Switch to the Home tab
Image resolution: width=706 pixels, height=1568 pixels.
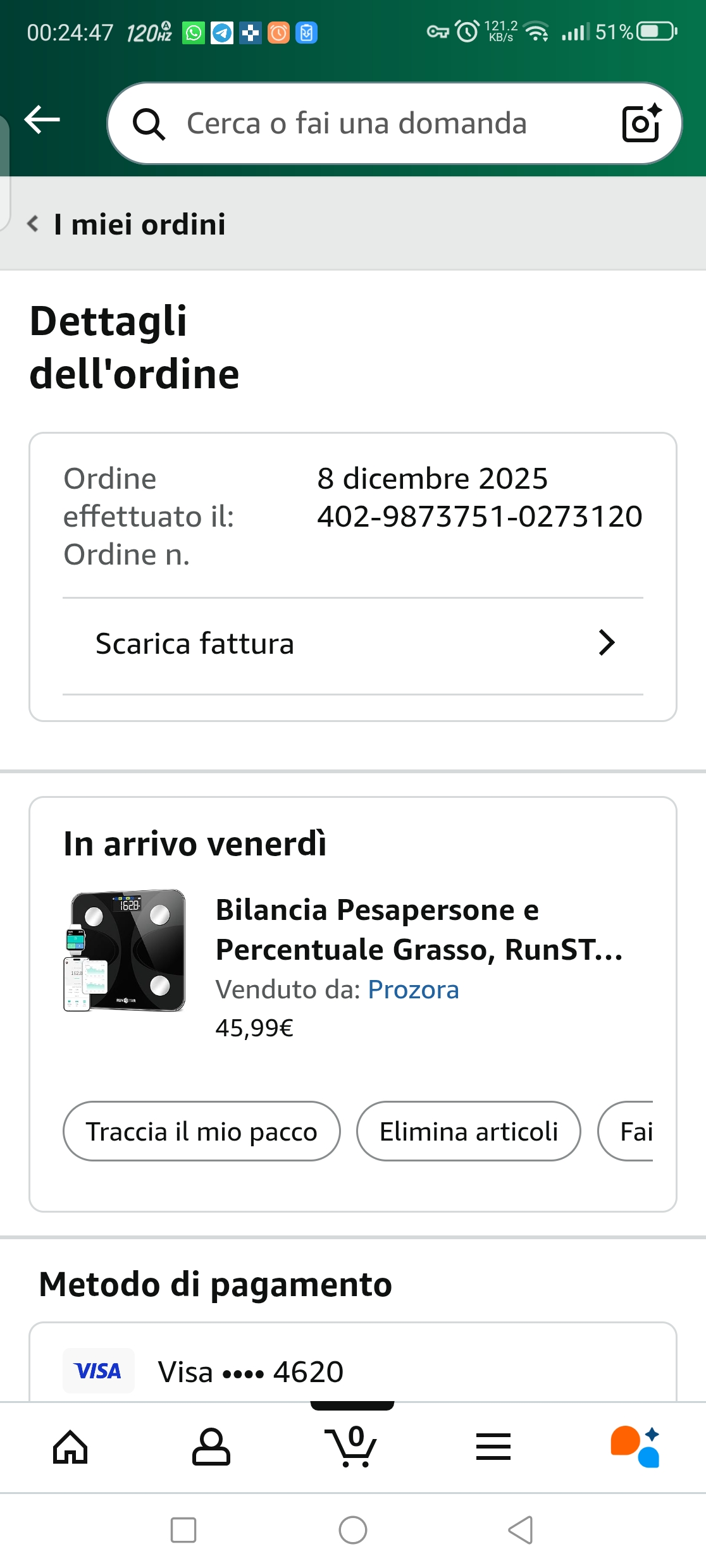pyautogui.click(x=70, y=1447)
